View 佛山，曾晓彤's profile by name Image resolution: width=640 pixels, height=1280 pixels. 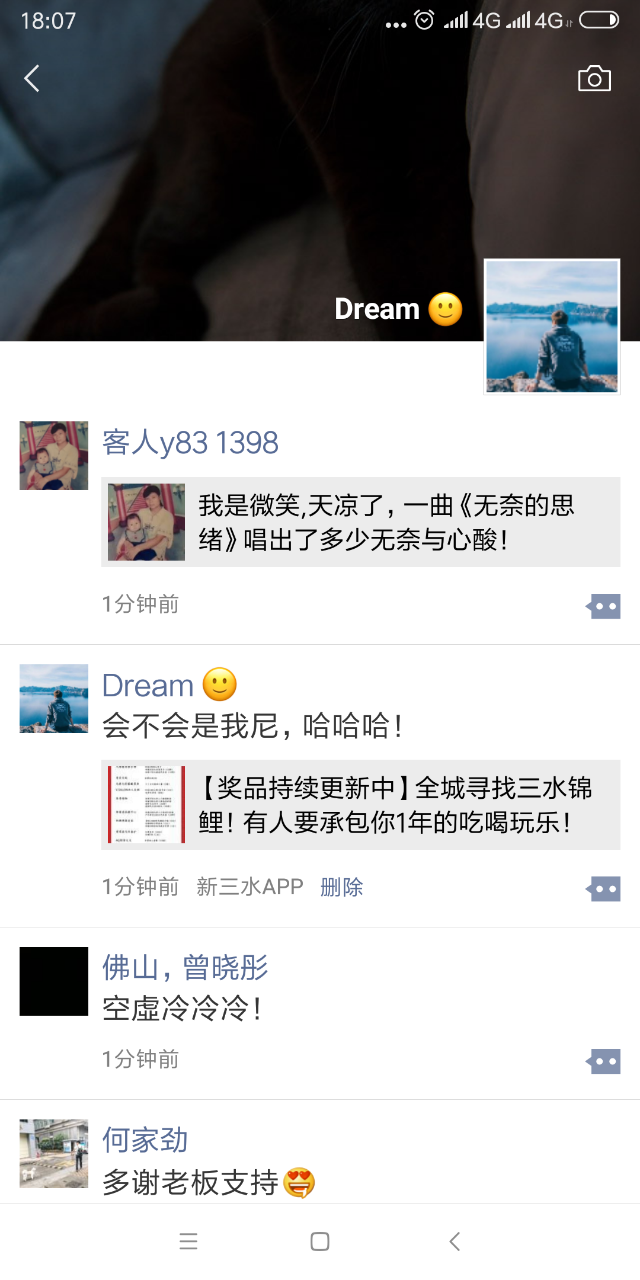click(x=185, y=967)
